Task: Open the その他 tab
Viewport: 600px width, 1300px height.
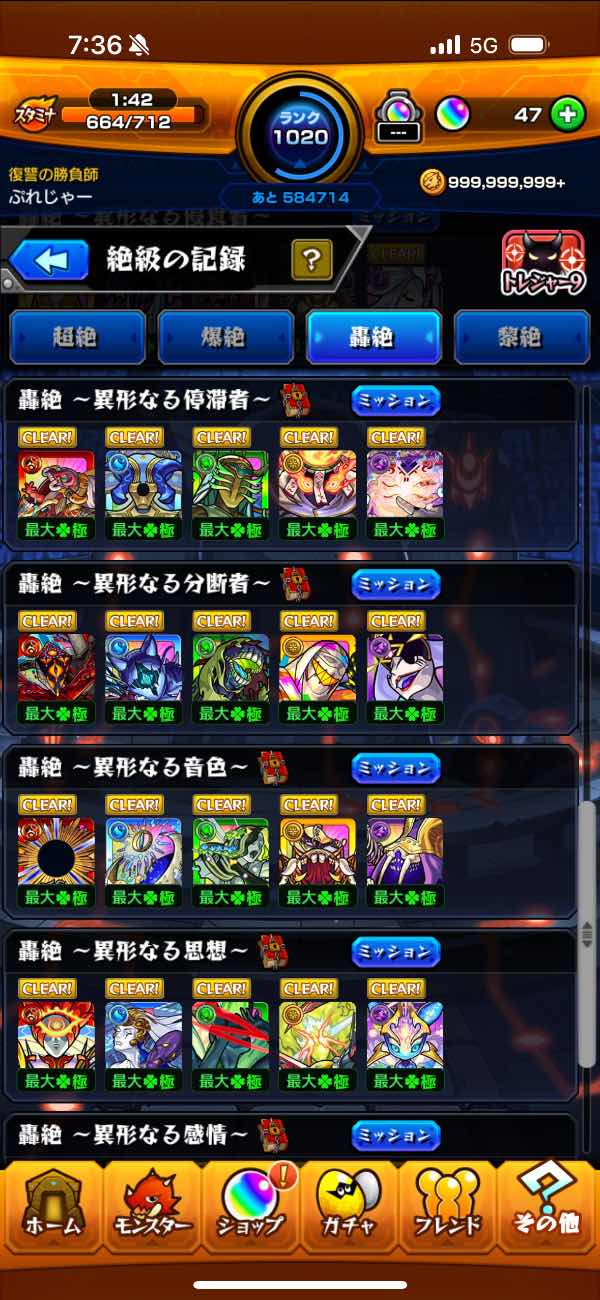Action: tap(548, 1206)
